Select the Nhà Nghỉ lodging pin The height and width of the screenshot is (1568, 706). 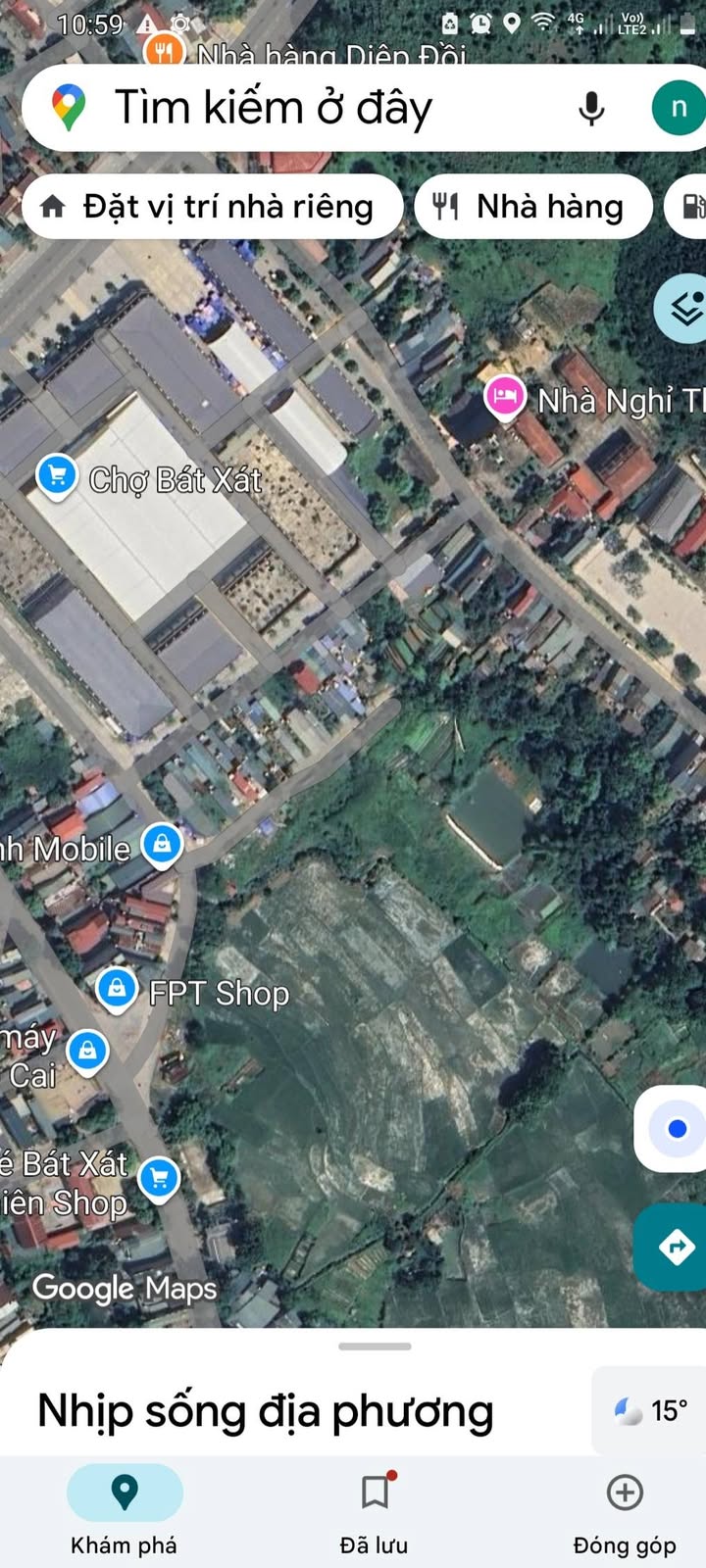tap(504, 397)
